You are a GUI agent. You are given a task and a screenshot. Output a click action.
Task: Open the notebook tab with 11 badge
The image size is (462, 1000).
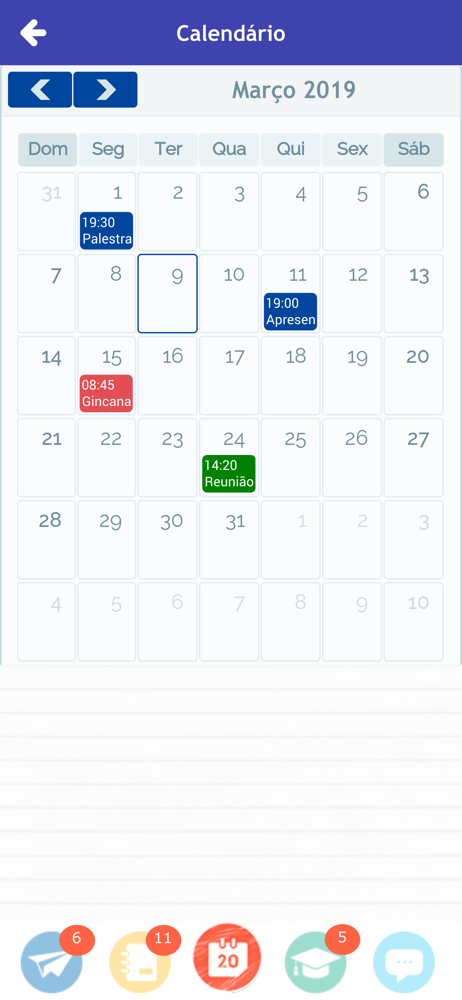pos(140,962)
